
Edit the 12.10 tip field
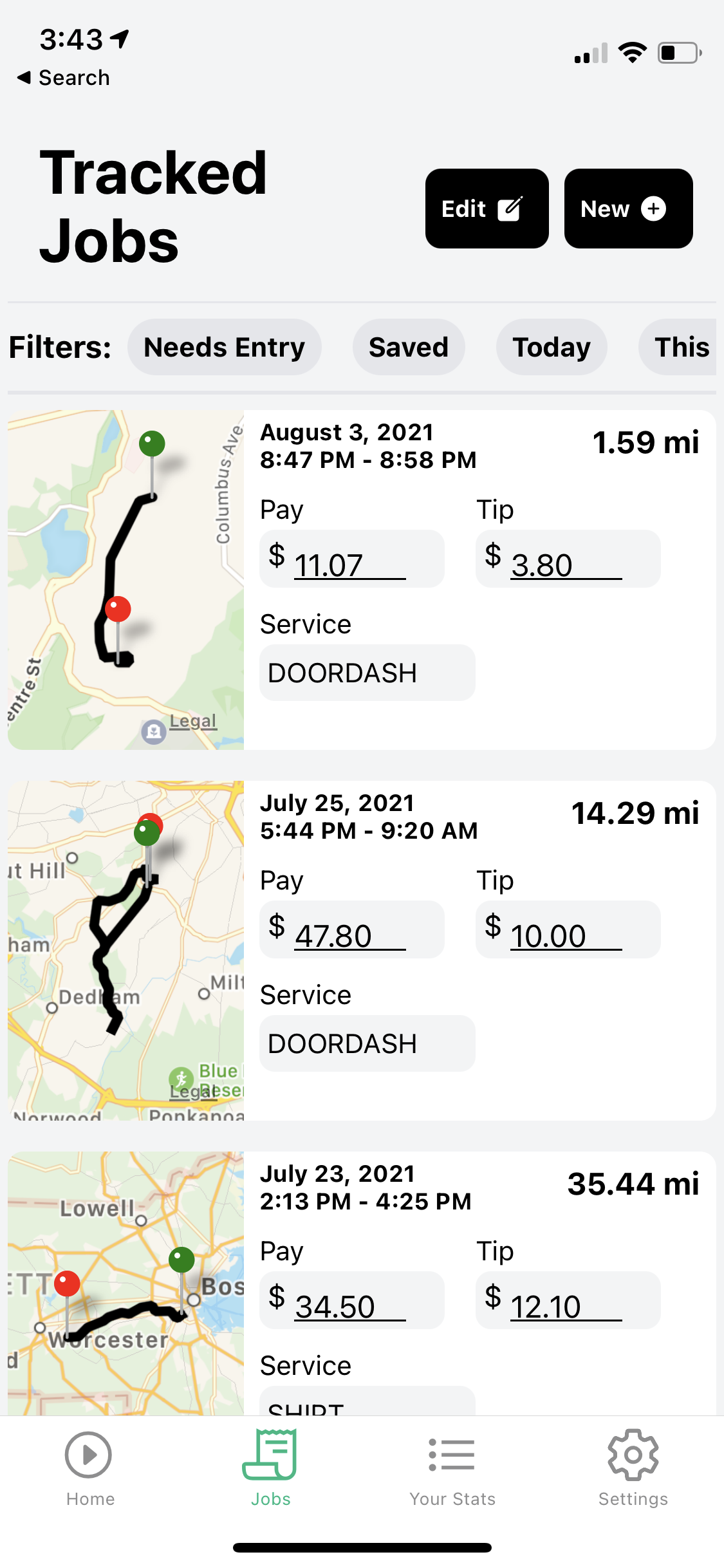pyautogui.click(x=568, y=1300)
